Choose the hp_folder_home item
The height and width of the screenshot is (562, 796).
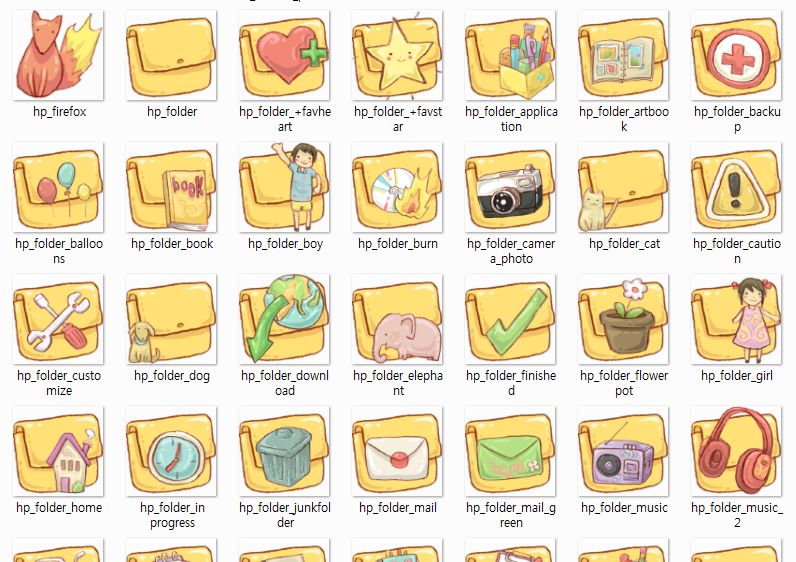(59, 452)
